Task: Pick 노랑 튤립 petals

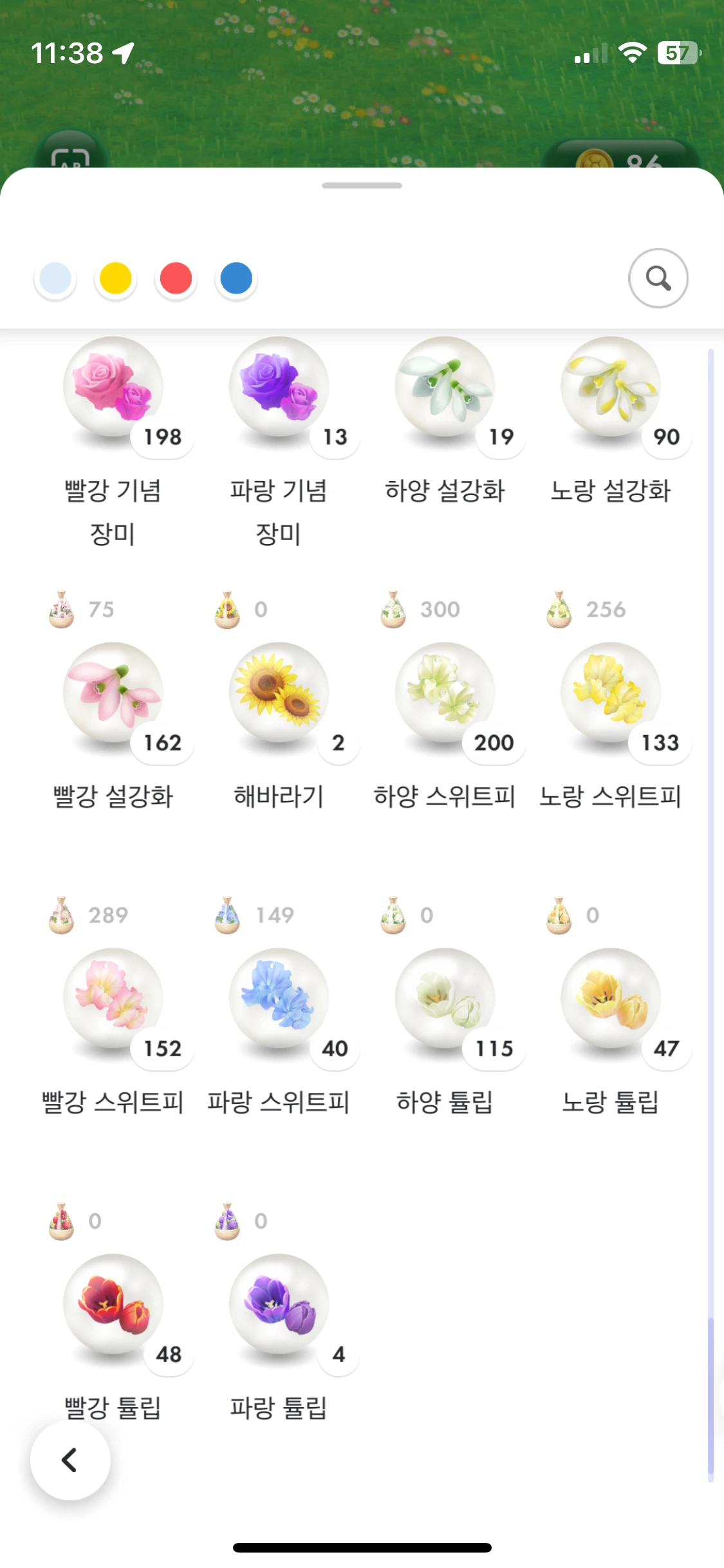Action: click(x=611, y=999)
